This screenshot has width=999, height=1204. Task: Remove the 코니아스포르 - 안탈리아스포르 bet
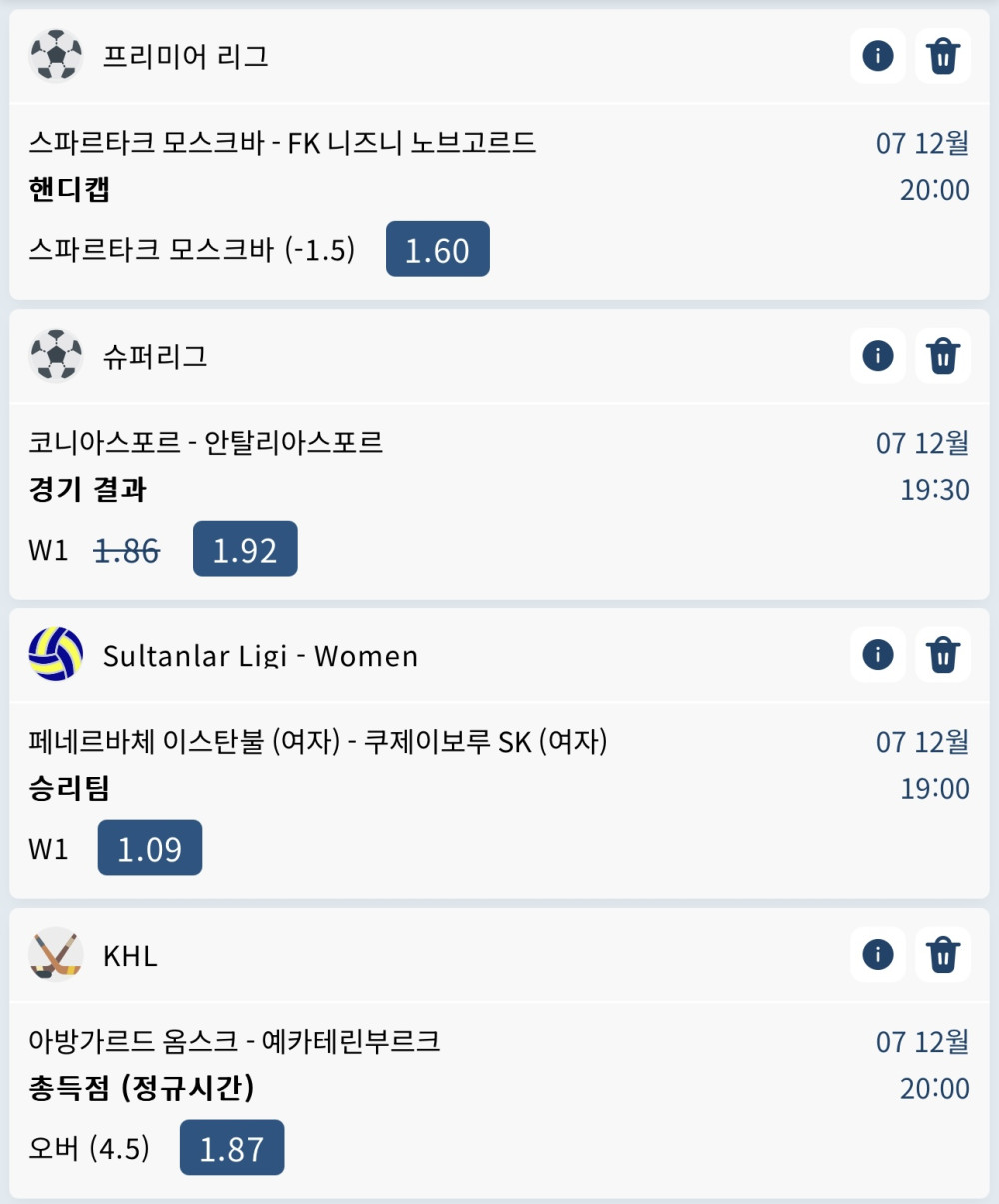tap(943, 356)
